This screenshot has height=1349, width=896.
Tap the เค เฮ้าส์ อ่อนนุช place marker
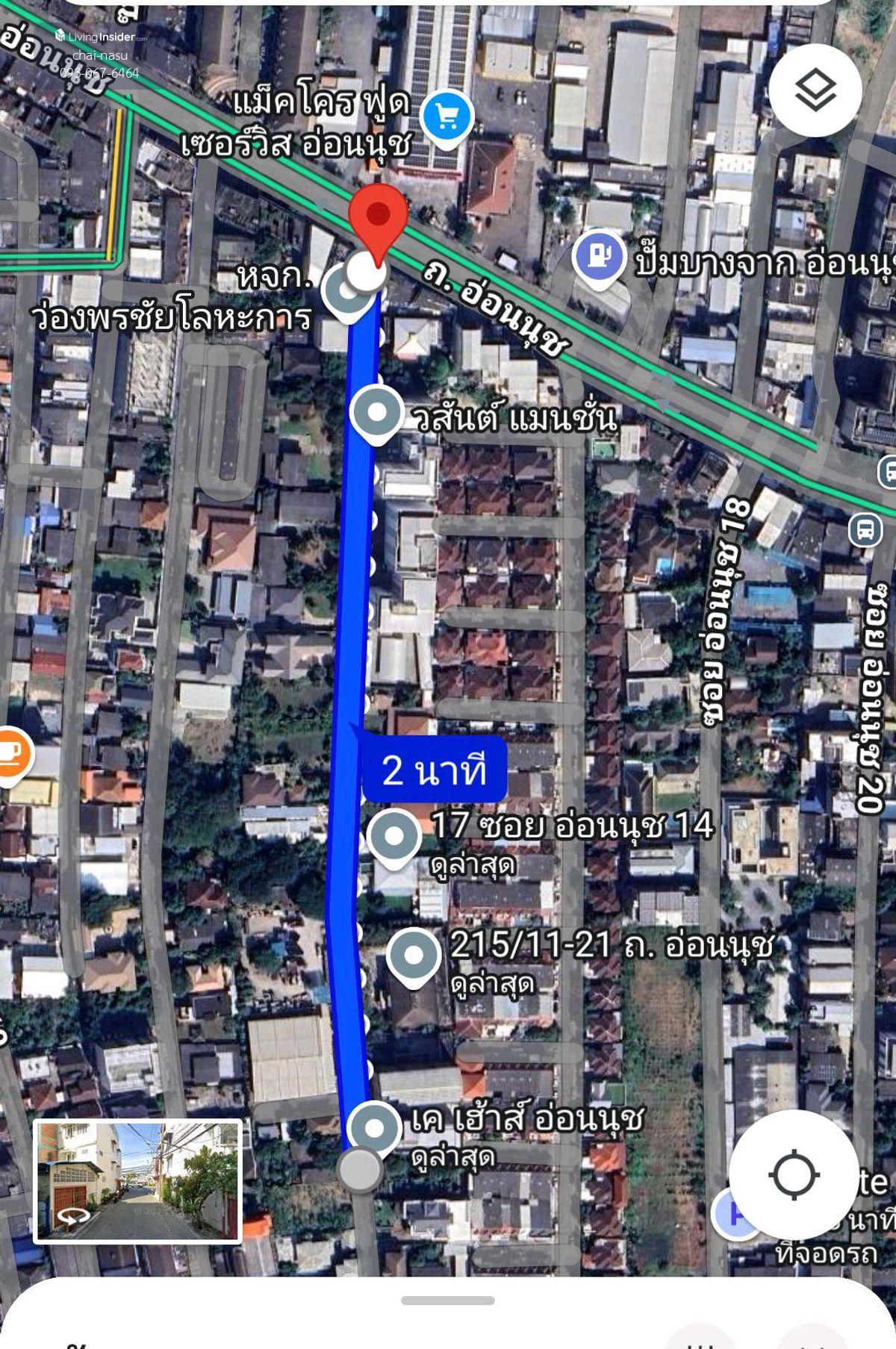pos(374,1127)
